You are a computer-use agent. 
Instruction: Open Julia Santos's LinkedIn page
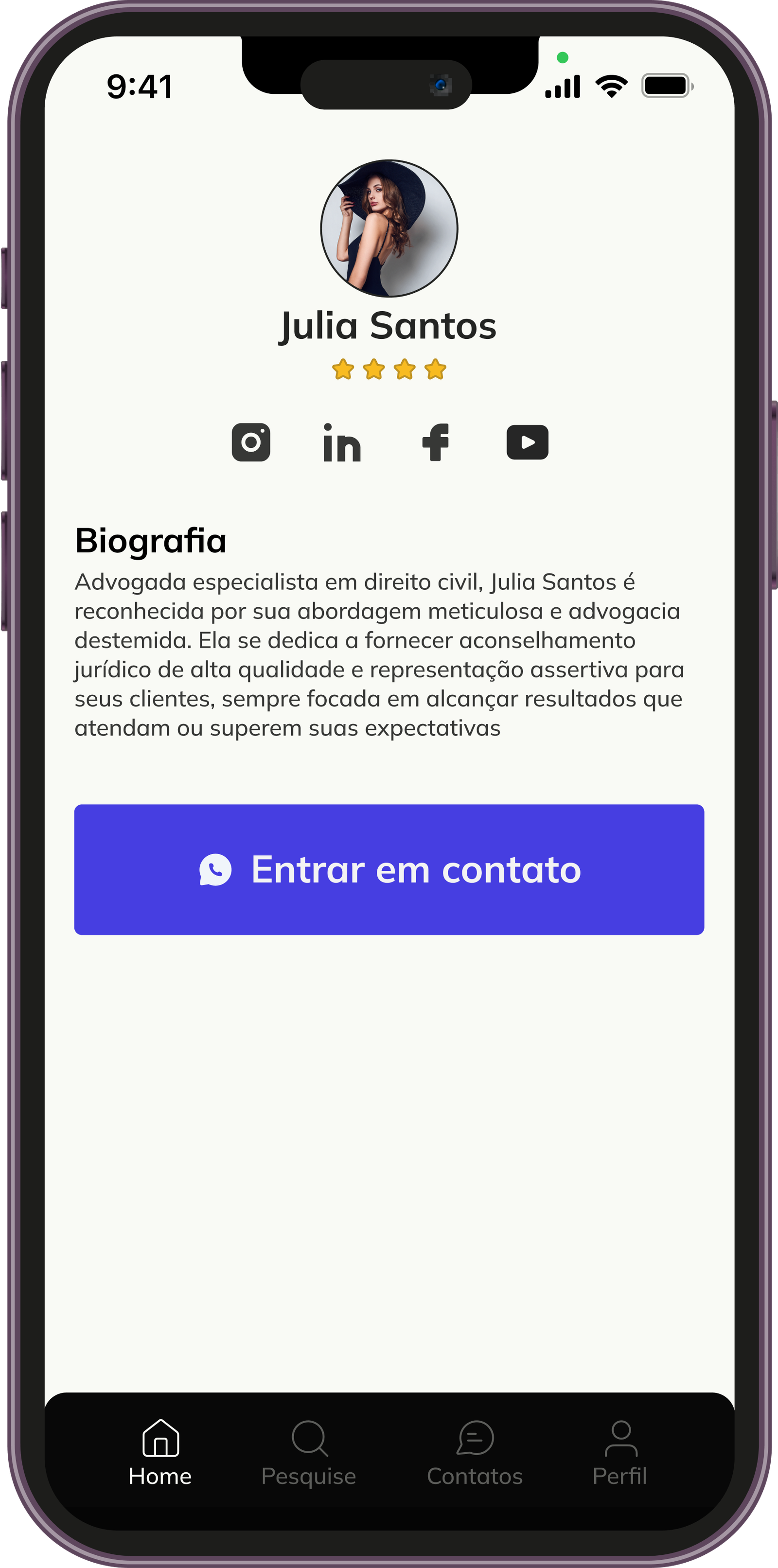point(341,442)
